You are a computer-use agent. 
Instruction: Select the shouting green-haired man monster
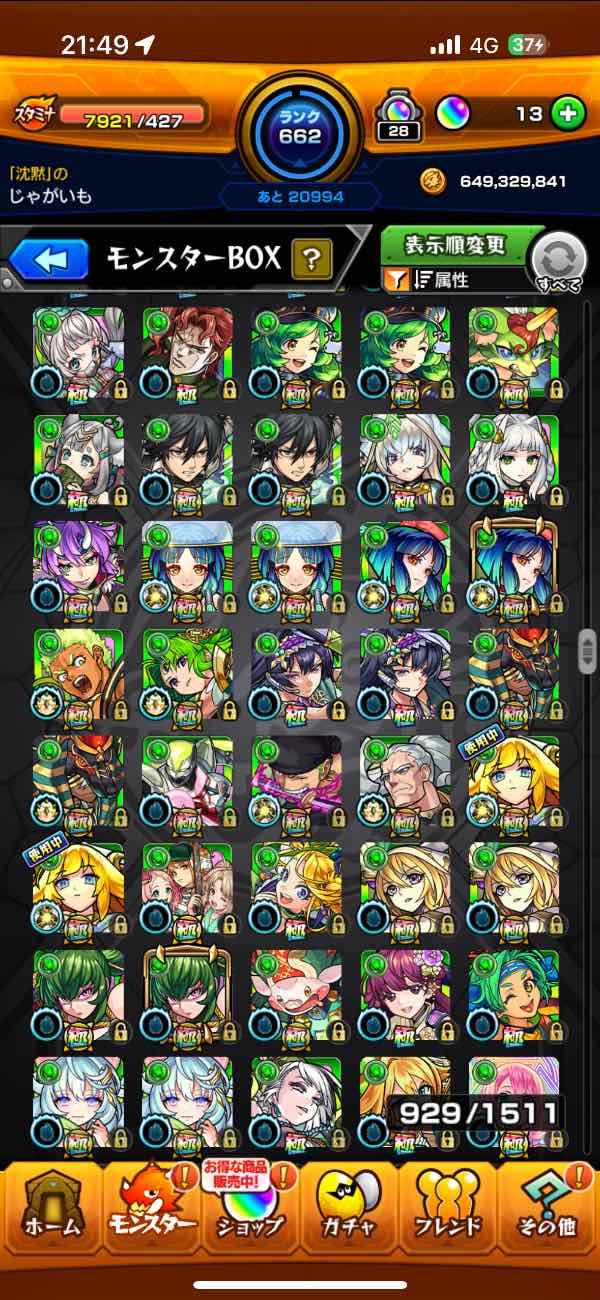78,673
